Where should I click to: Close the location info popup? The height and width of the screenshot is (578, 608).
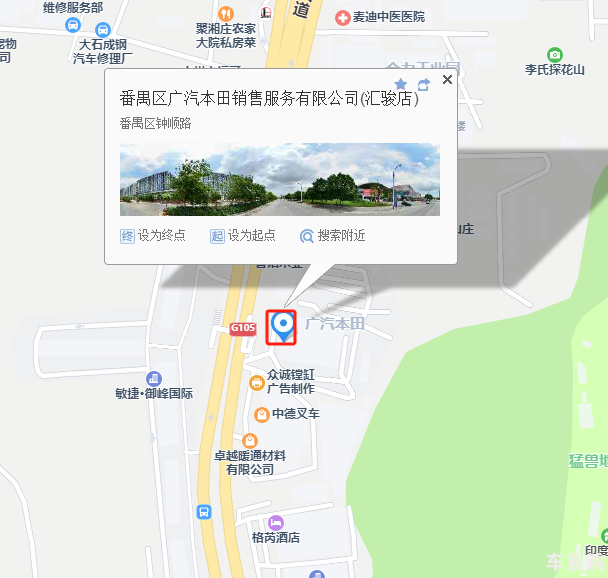coord(447,79)
